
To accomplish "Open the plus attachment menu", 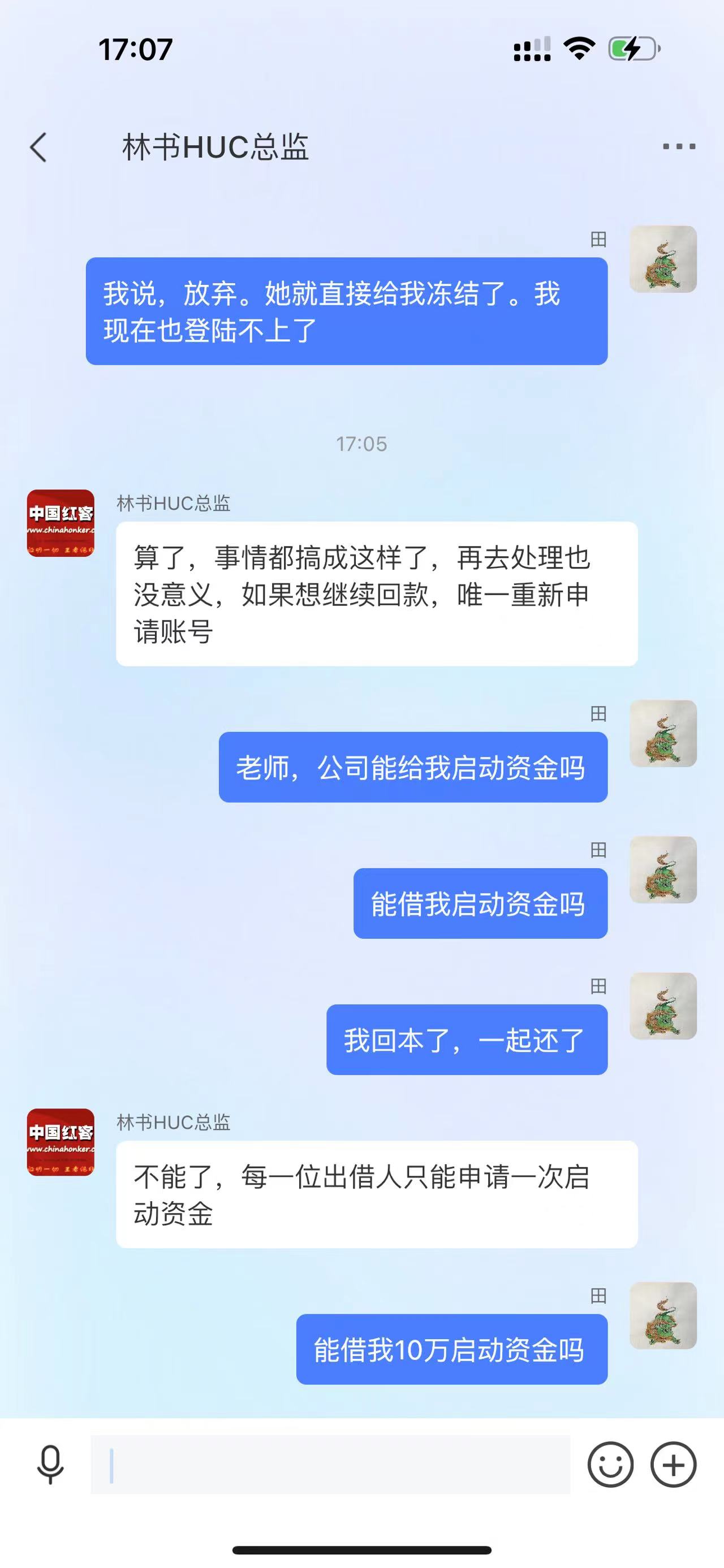I will pyautogui.click(x=674, y=1464).
